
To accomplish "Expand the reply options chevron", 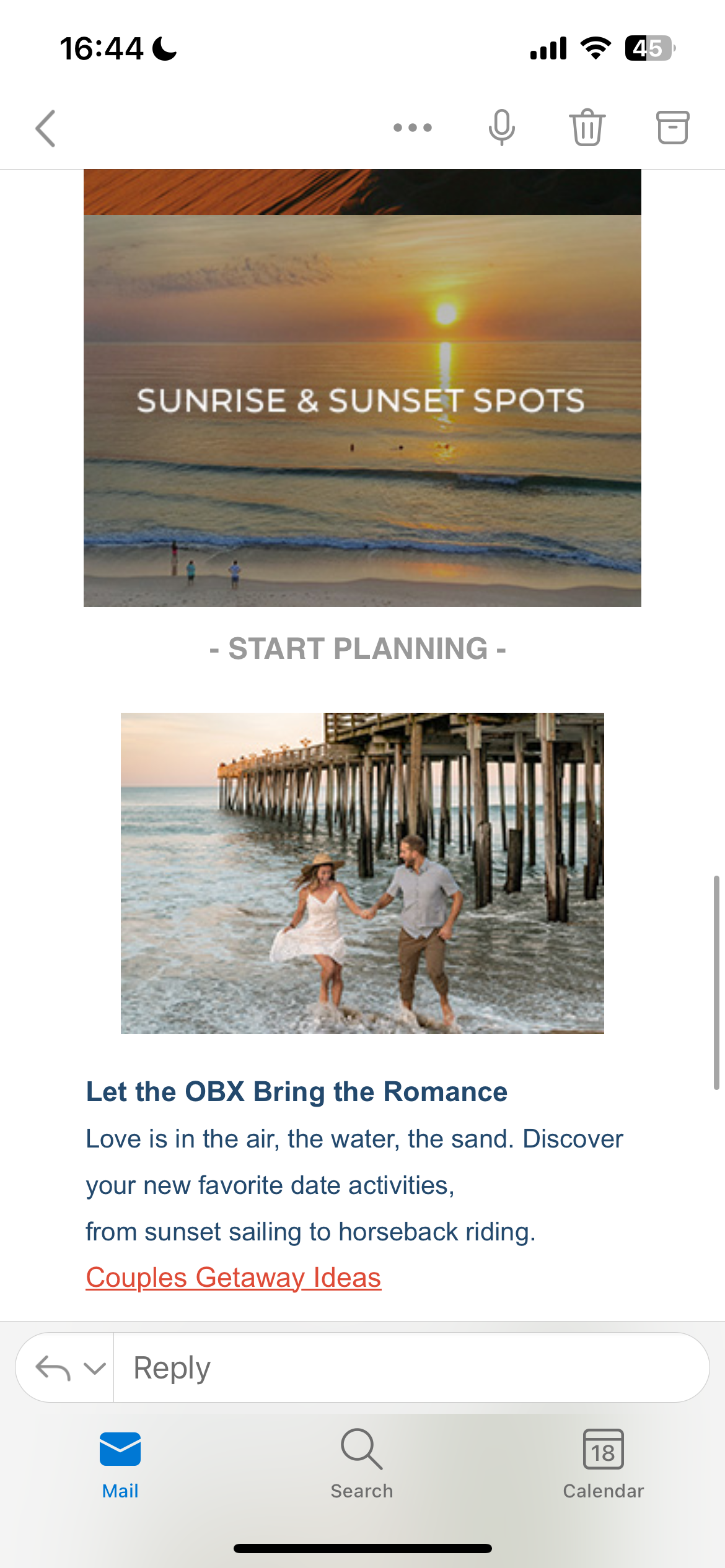I will 94,1368.
